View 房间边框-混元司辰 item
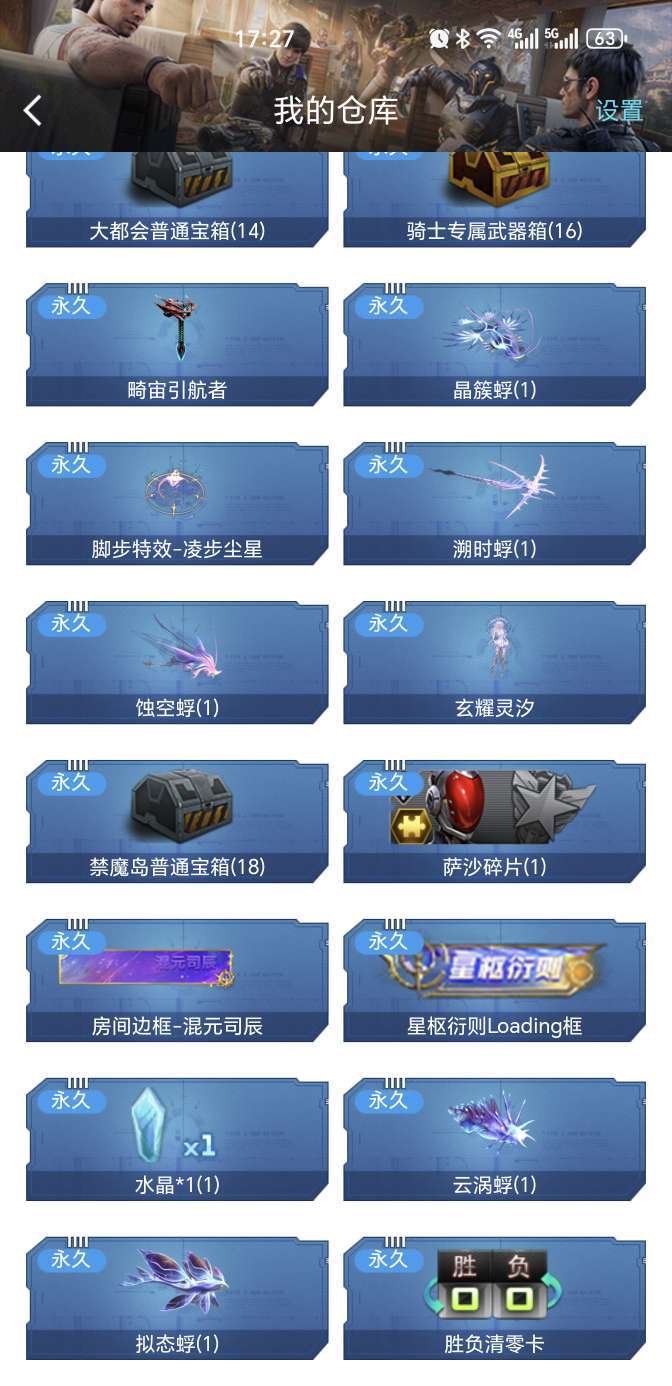672x1386 pixels. point(177,981)
